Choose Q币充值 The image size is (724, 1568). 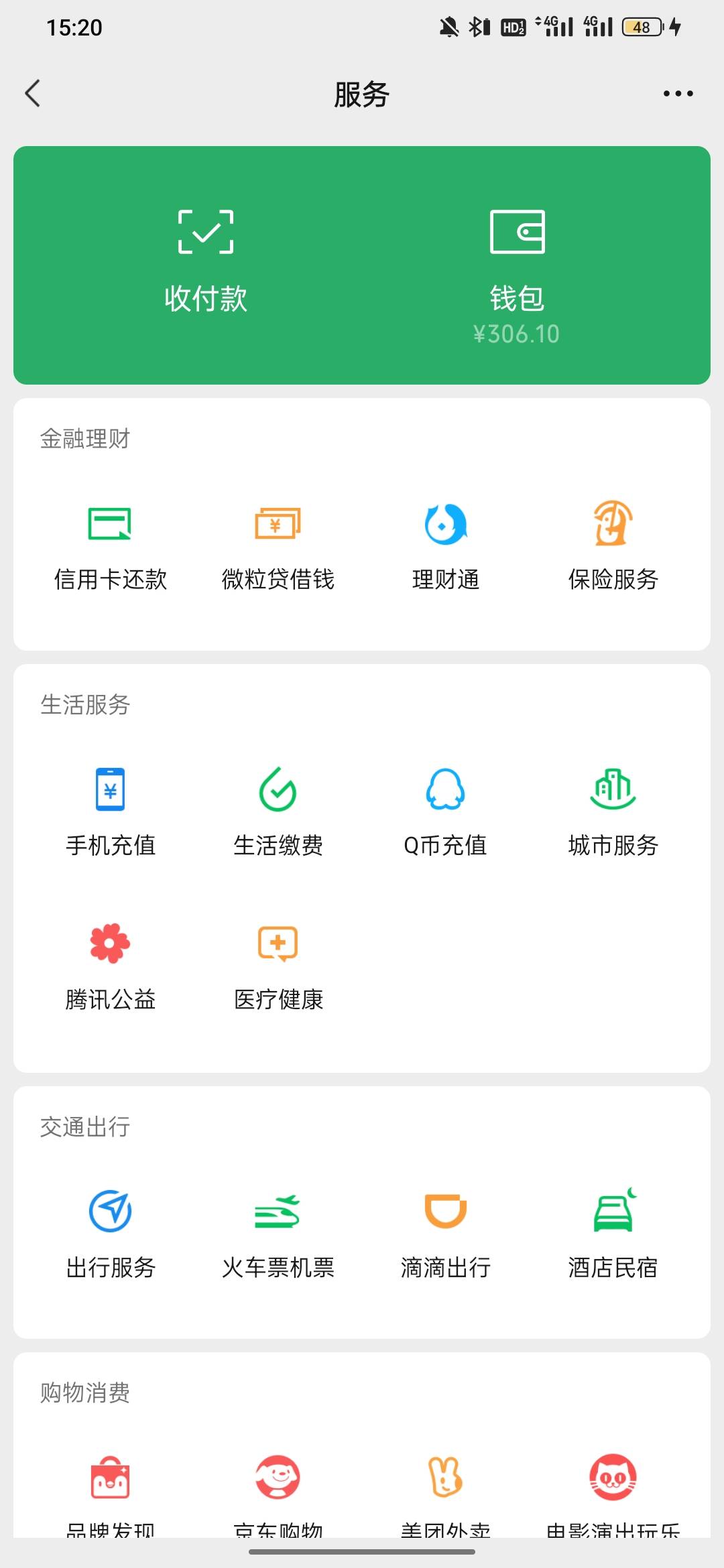[446, 811]
